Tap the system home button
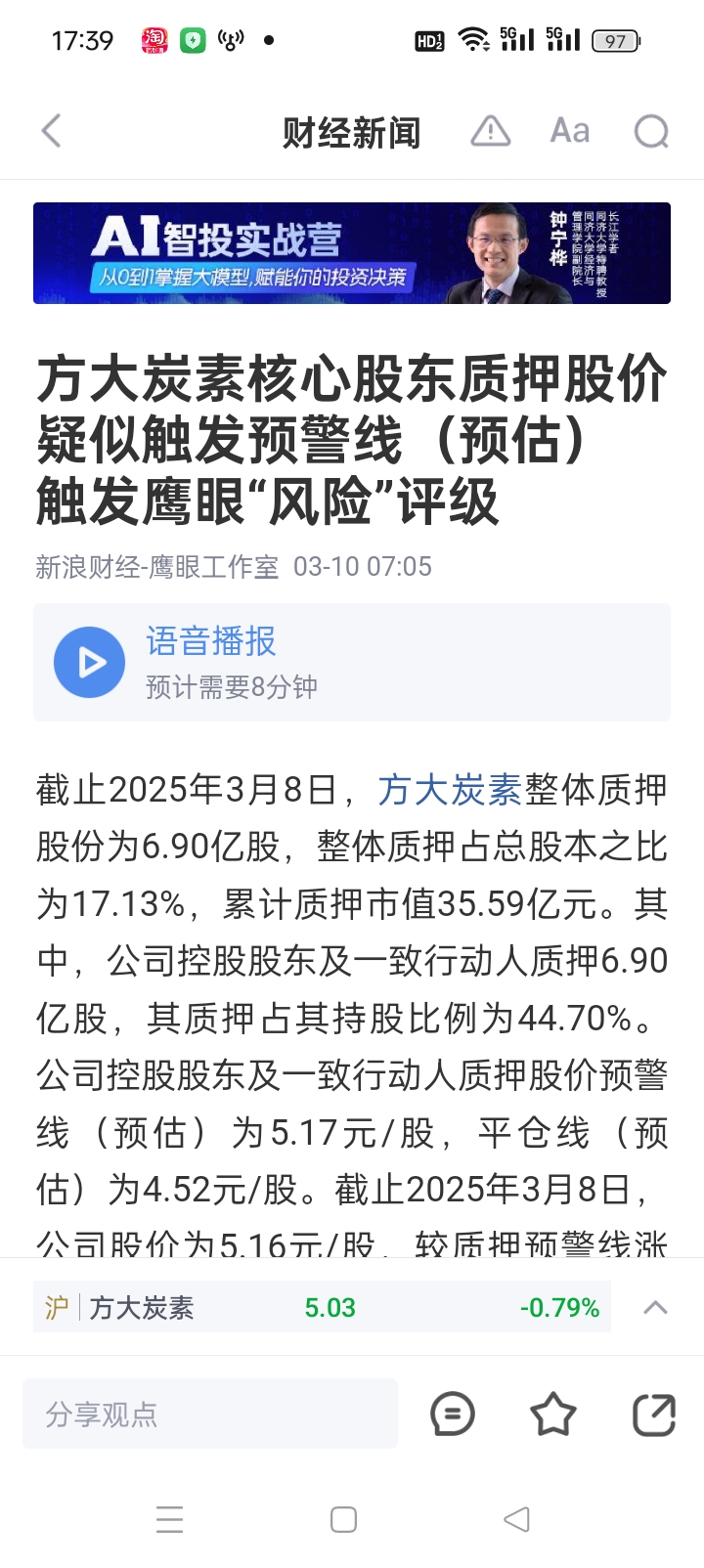This screenshot has width=704, height=1568. (343, 1519)
